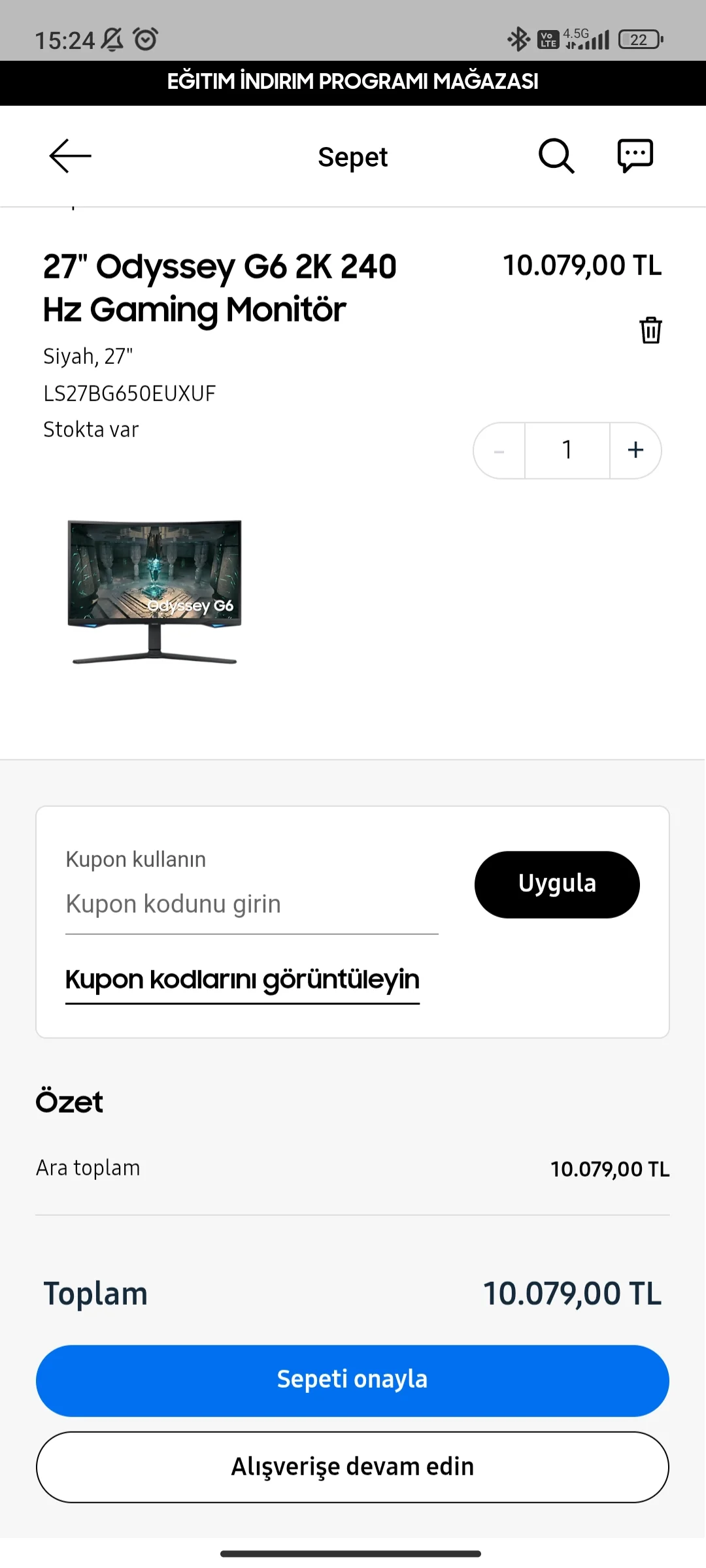Delete the Odyssey G6 monitor from cart
The image size is (706, 1568).
tap(650, 330)
